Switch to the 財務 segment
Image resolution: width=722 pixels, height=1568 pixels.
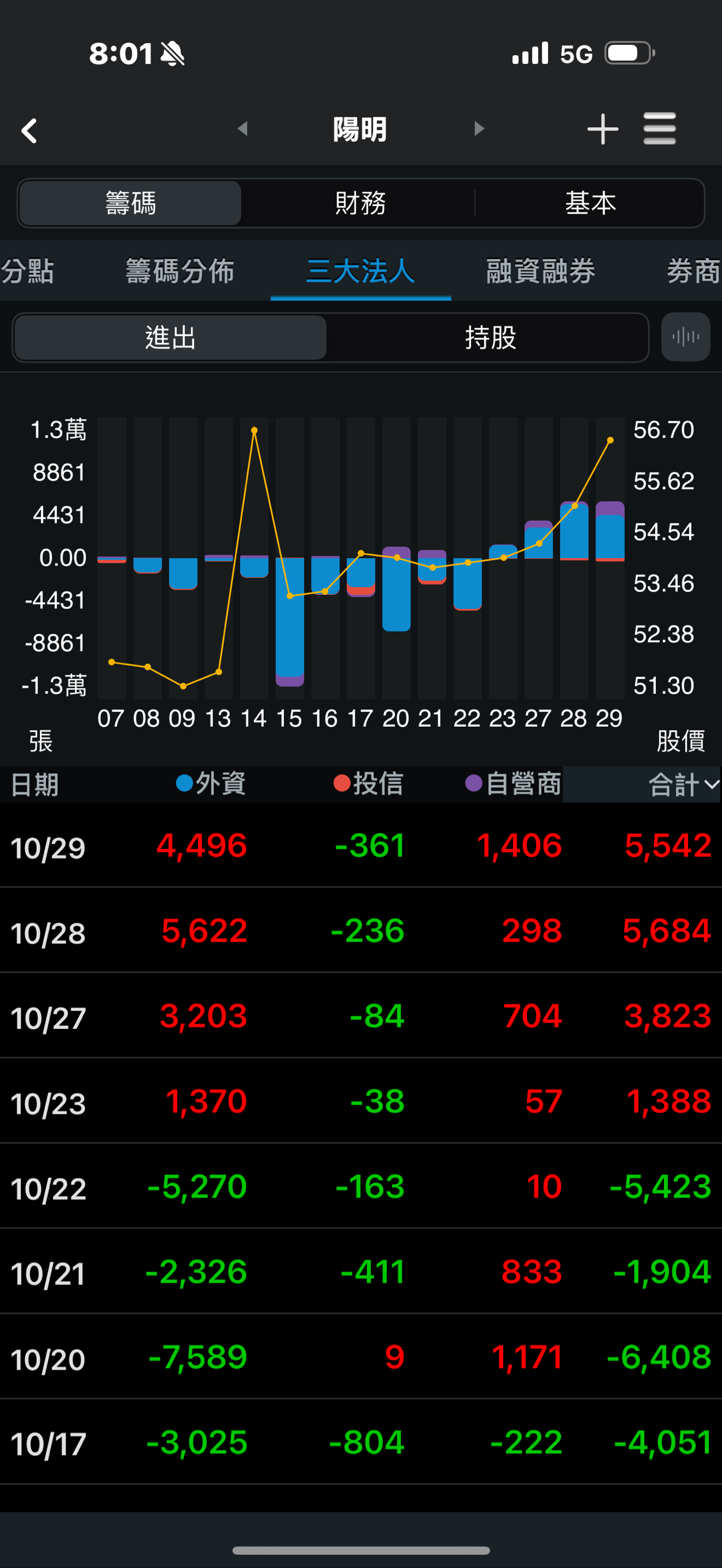click(x=360, y=203)
